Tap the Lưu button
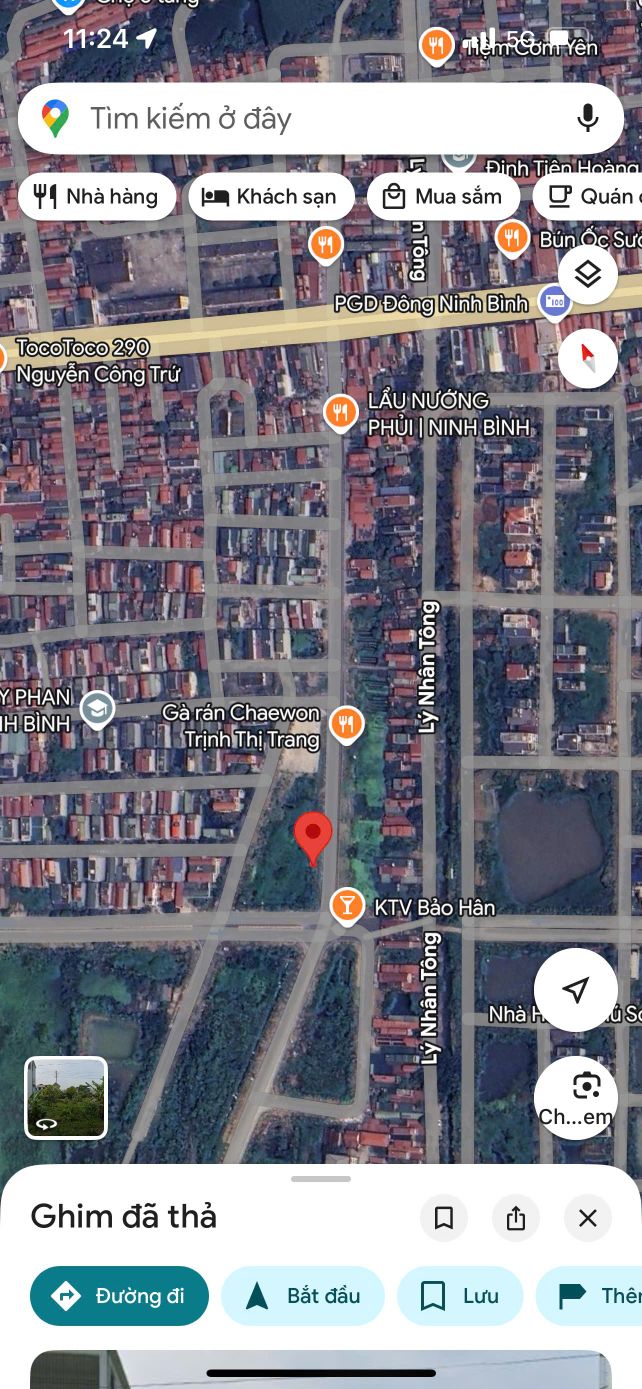642x1389 pixels. 460,1296
